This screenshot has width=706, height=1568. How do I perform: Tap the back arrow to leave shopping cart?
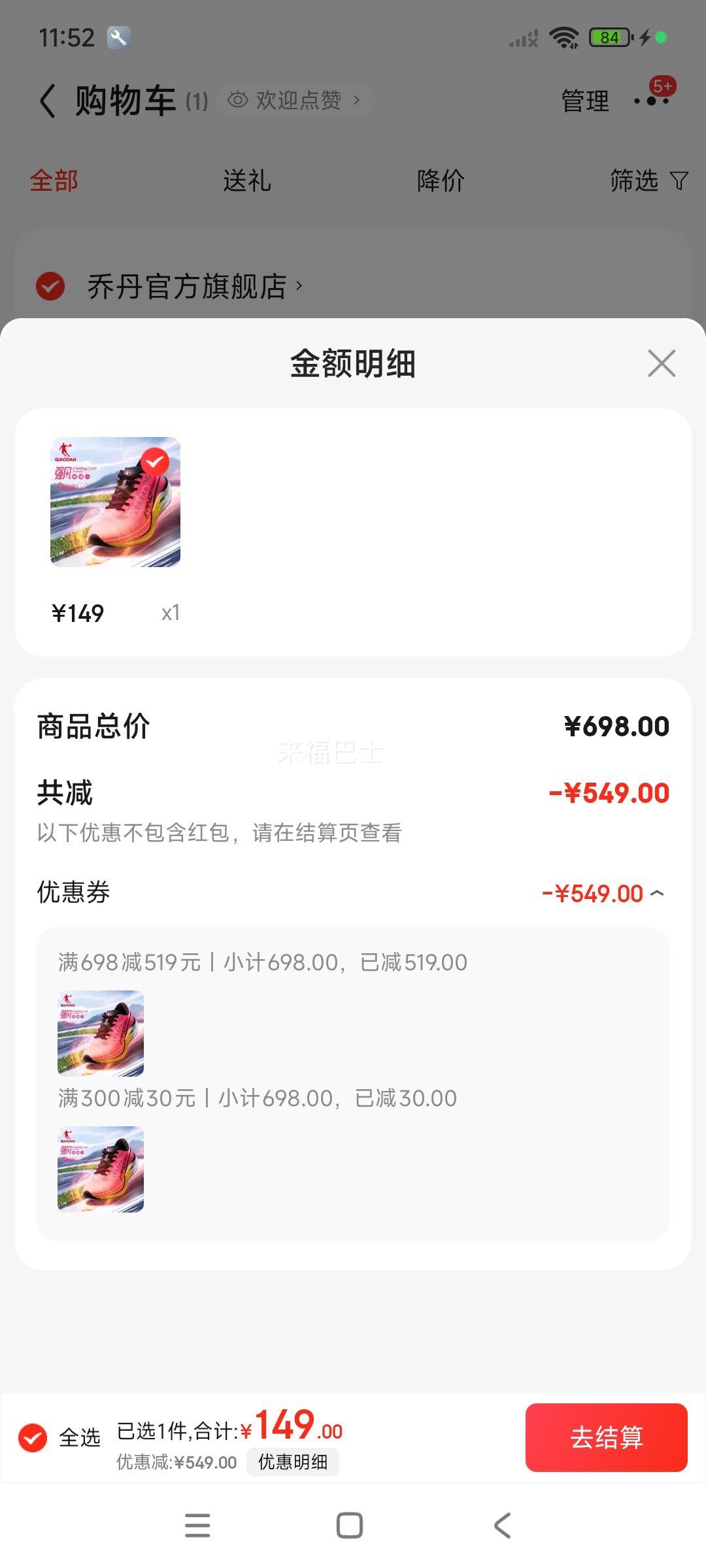[x=46, y=101]
